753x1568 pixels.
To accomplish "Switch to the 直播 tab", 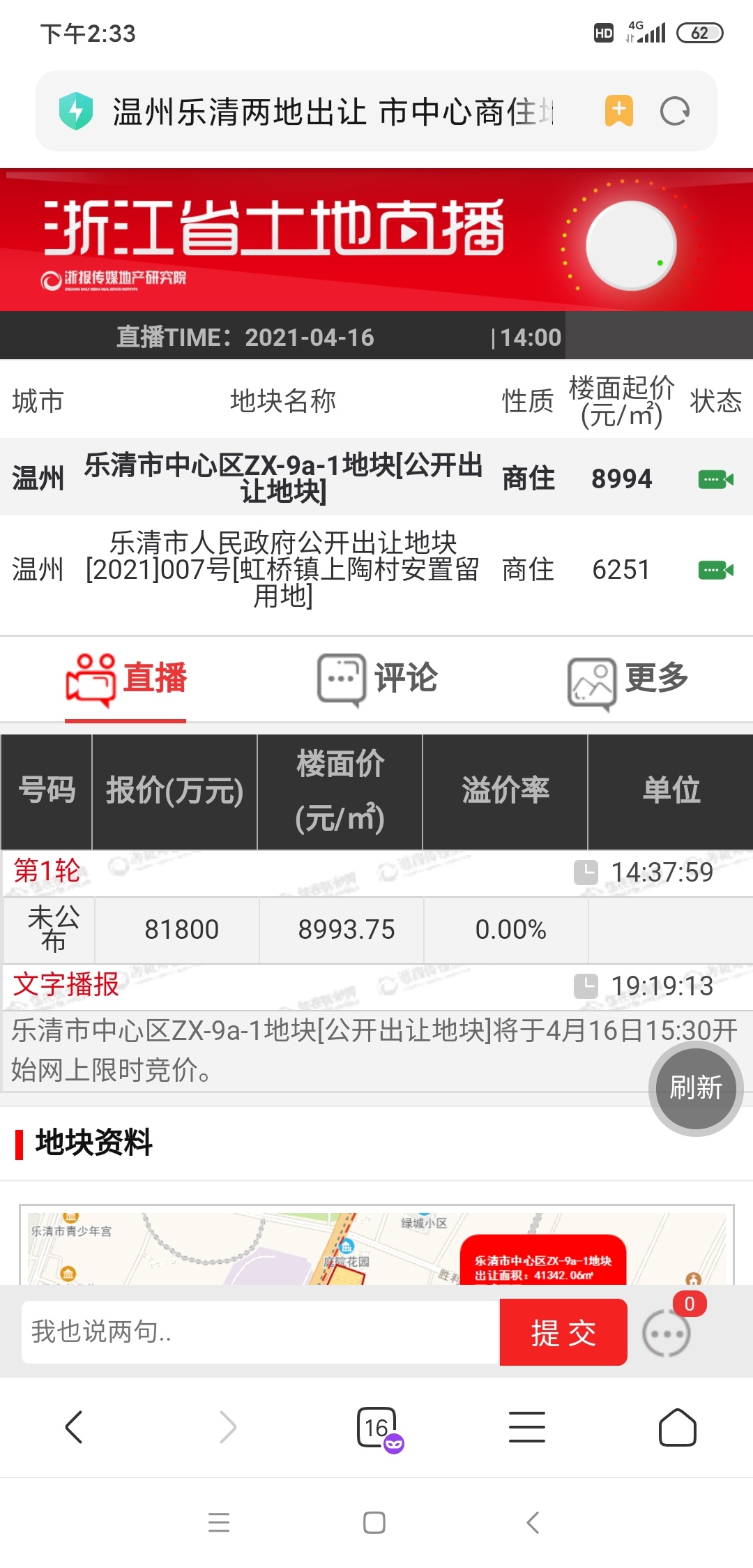I will [x=126, y=679].
